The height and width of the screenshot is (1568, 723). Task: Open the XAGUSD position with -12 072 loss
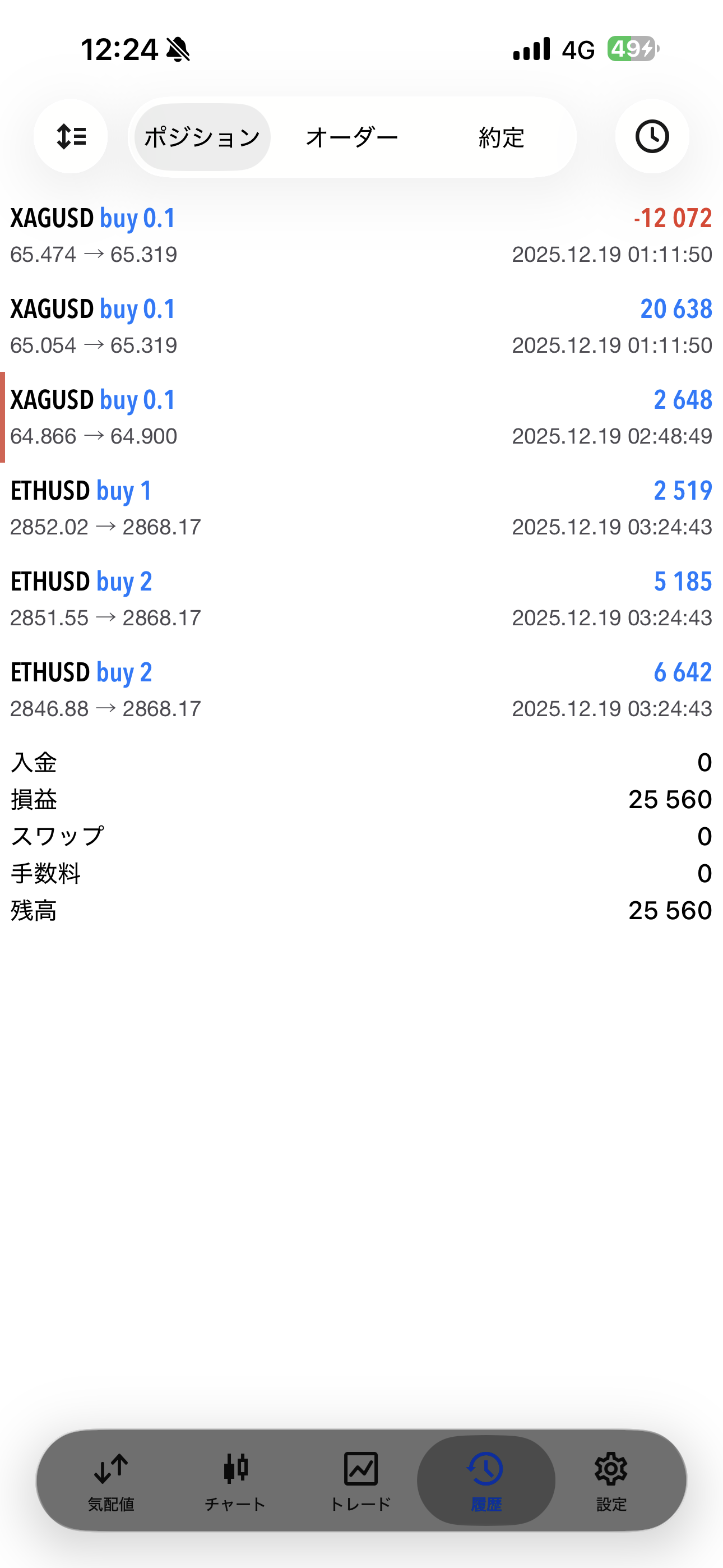pyautogui.click(x=361, y=236)
